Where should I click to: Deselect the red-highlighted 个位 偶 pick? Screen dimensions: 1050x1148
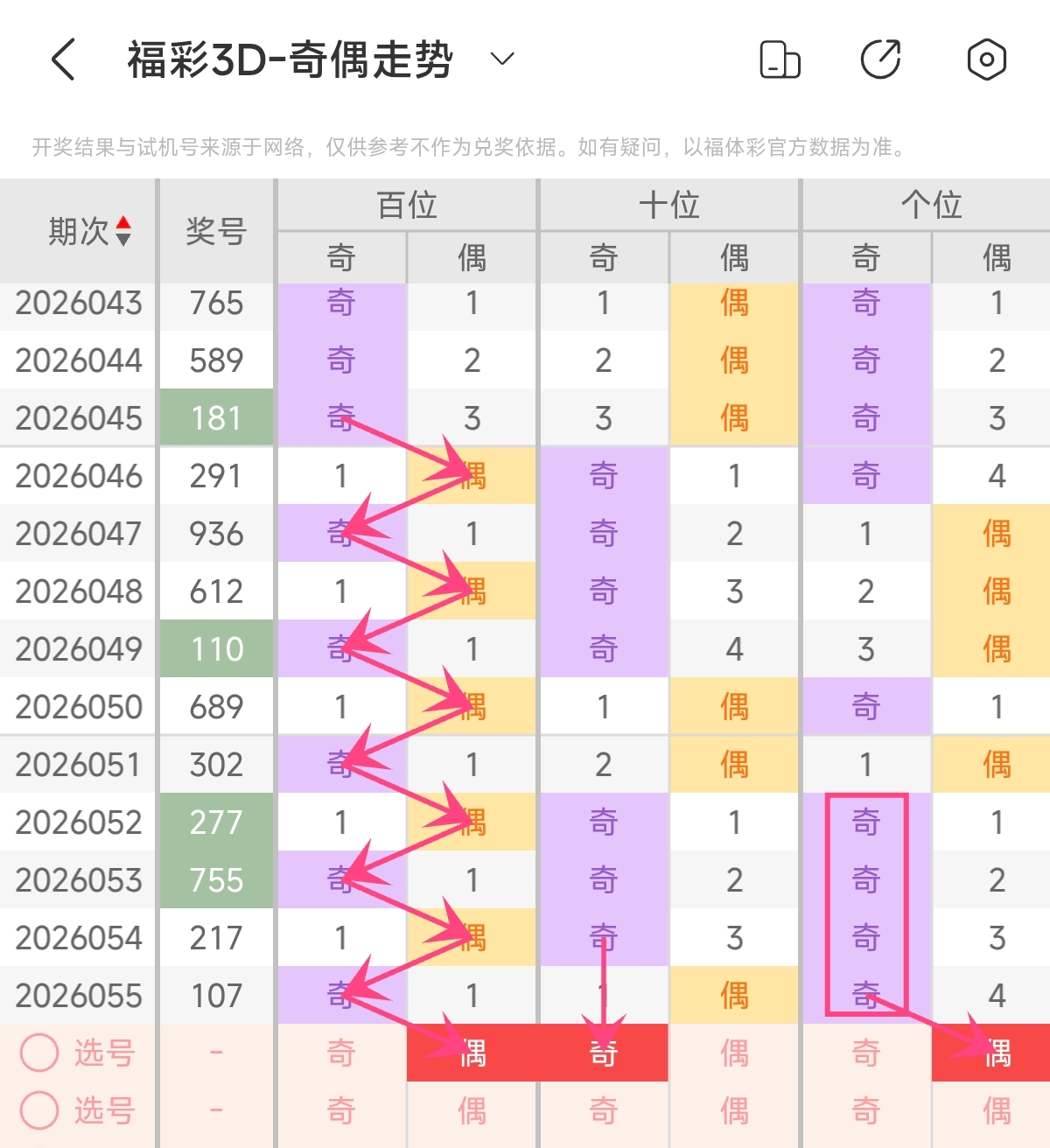coord(996,1053)
